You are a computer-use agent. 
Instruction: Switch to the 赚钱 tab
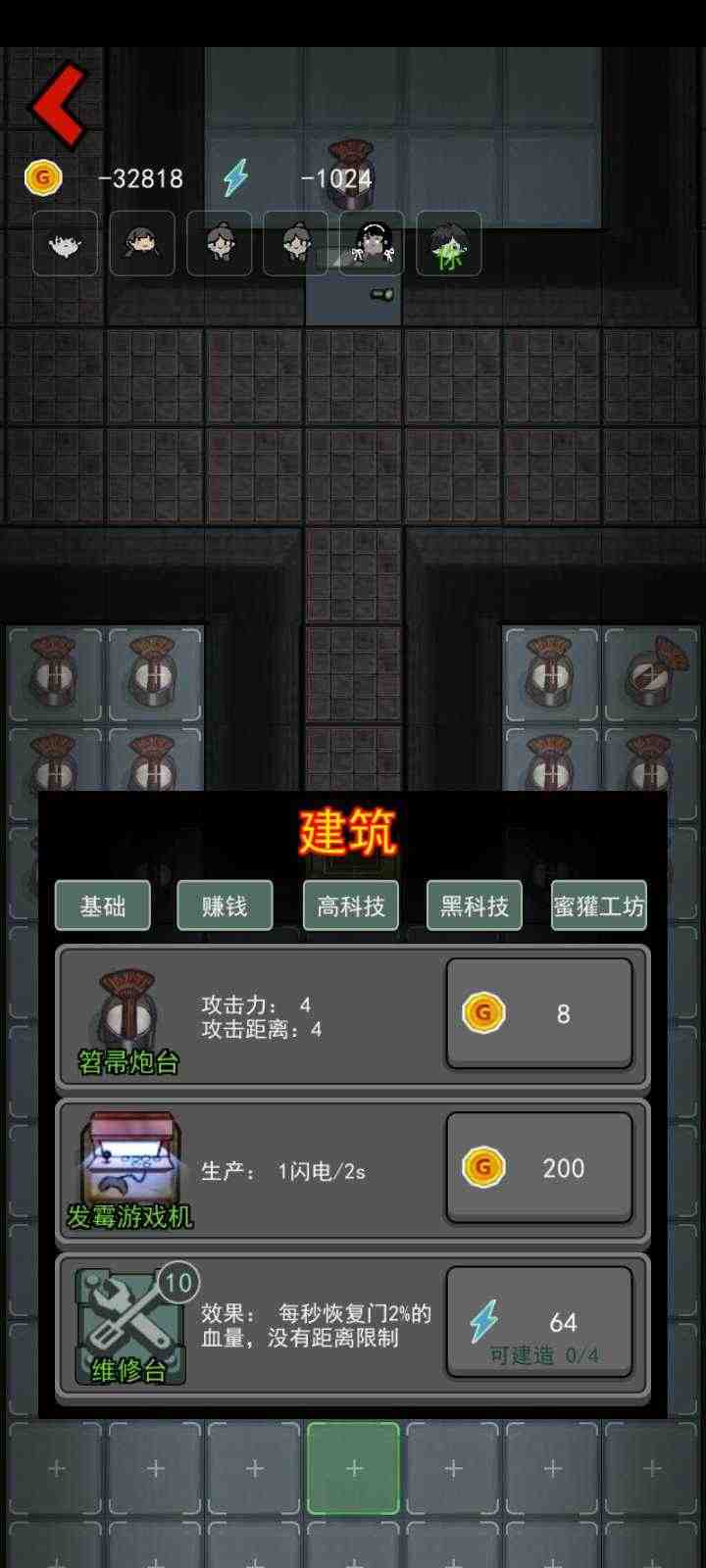point(224,906)
